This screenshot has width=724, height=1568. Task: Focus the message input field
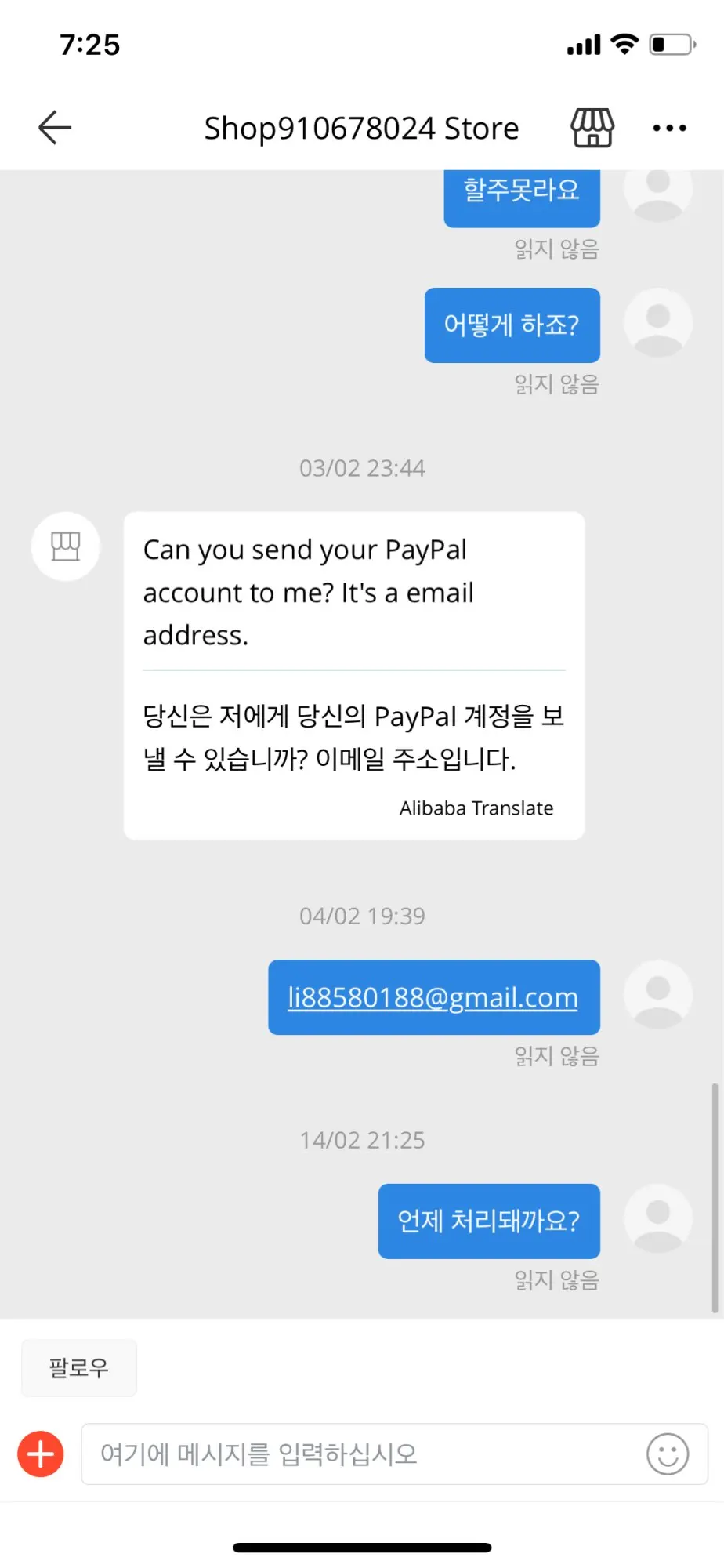(360, 1454)
